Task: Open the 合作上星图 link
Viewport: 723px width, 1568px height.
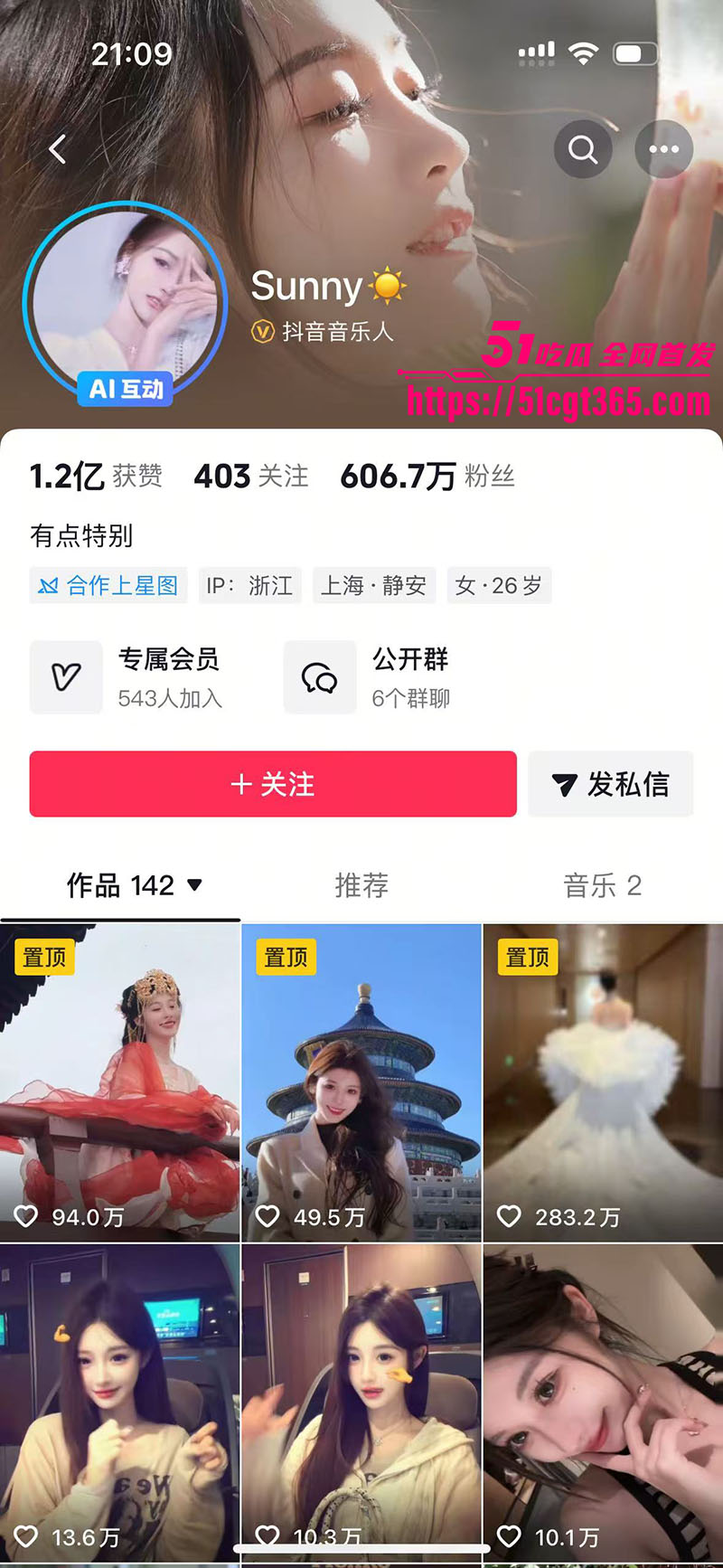Action: pos(108,586)
